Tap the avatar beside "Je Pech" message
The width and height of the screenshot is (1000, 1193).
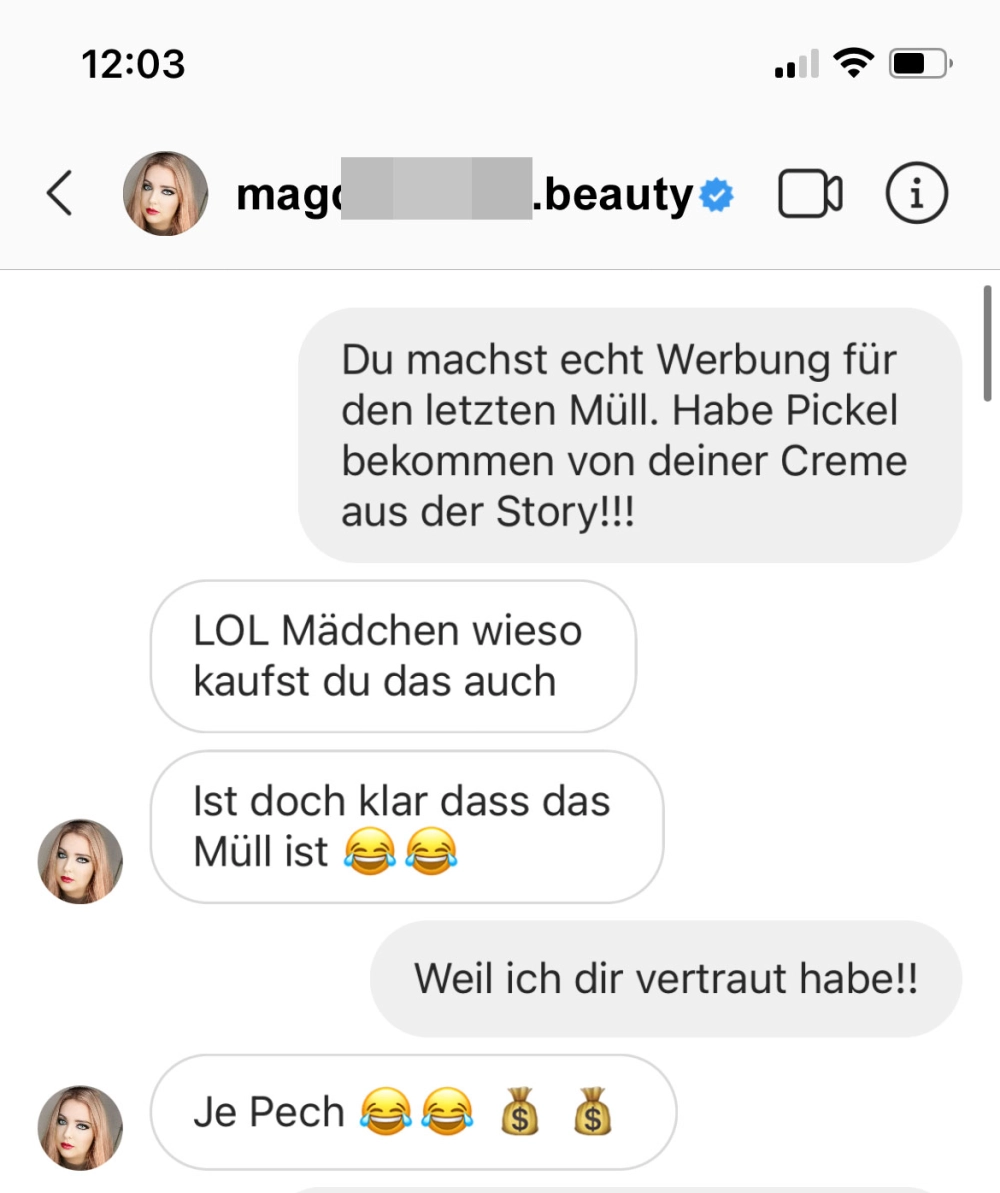coord(80,1128)
